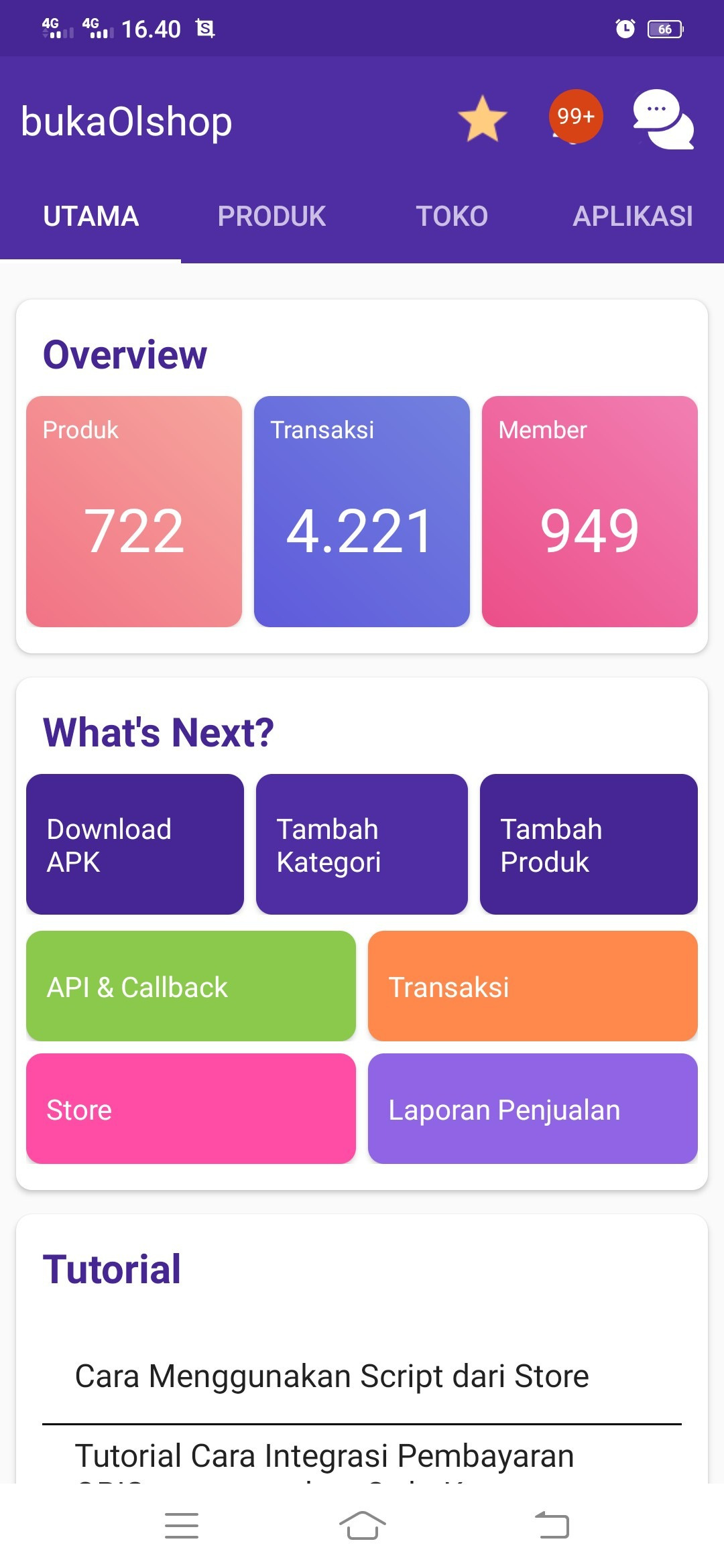Open notifications with the 99+ badge

click(575, 117)
